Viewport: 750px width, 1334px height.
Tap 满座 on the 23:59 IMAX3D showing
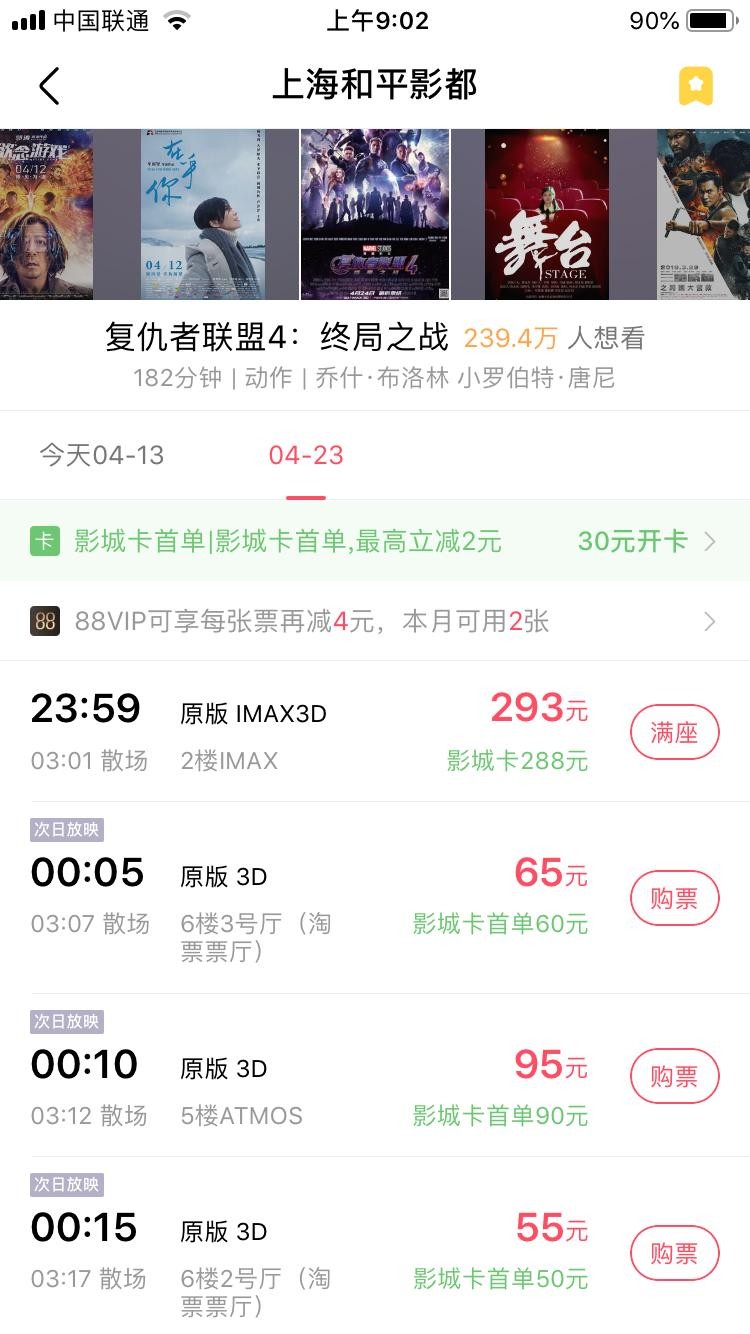click(x=674, y=733)
